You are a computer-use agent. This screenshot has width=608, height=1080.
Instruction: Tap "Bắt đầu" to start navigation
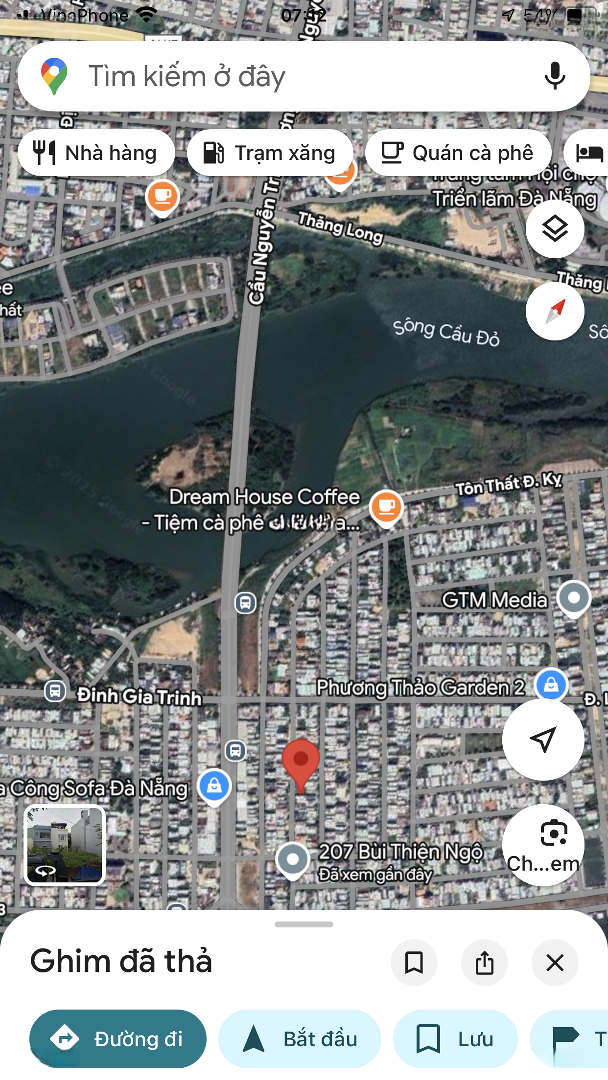coord(300,1039)
